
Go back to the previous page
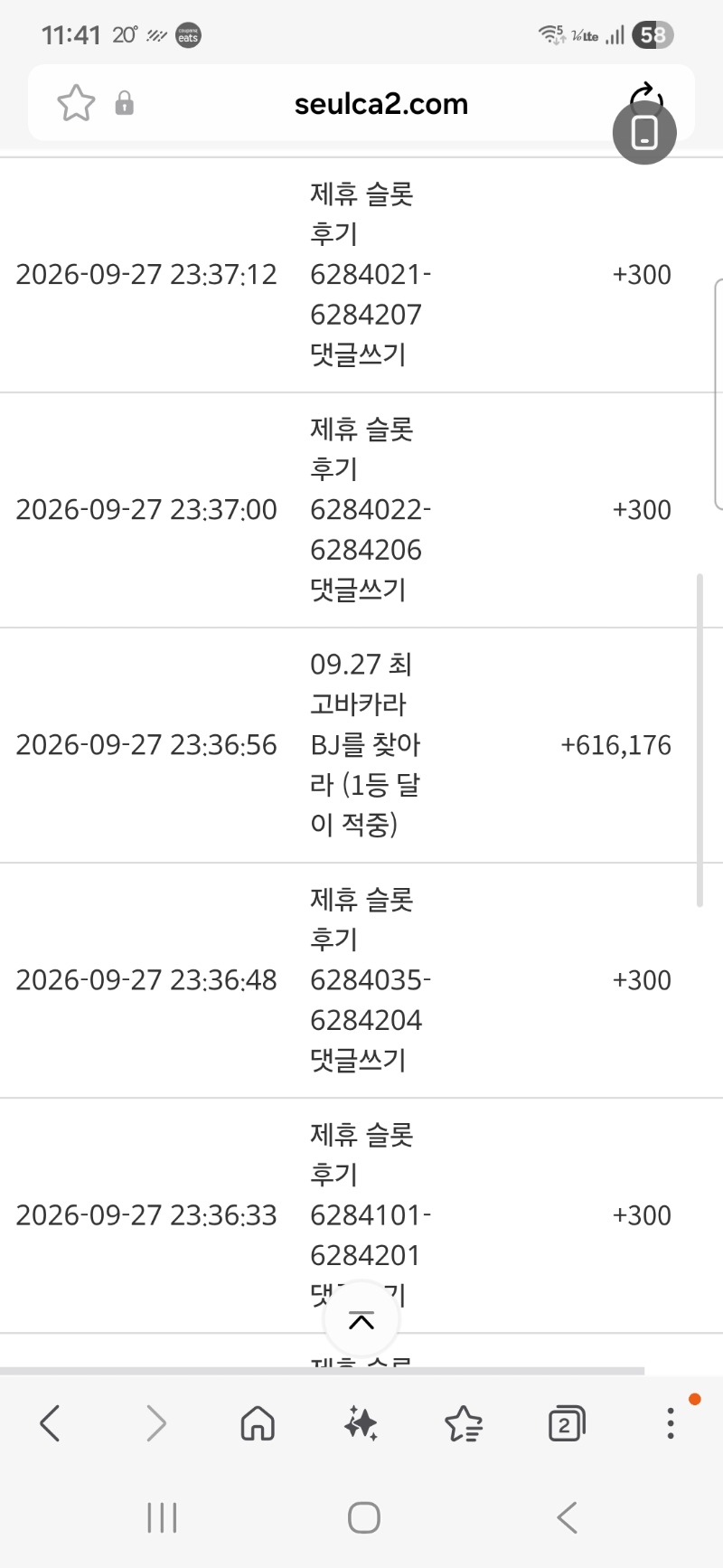tap(51, 1423)
